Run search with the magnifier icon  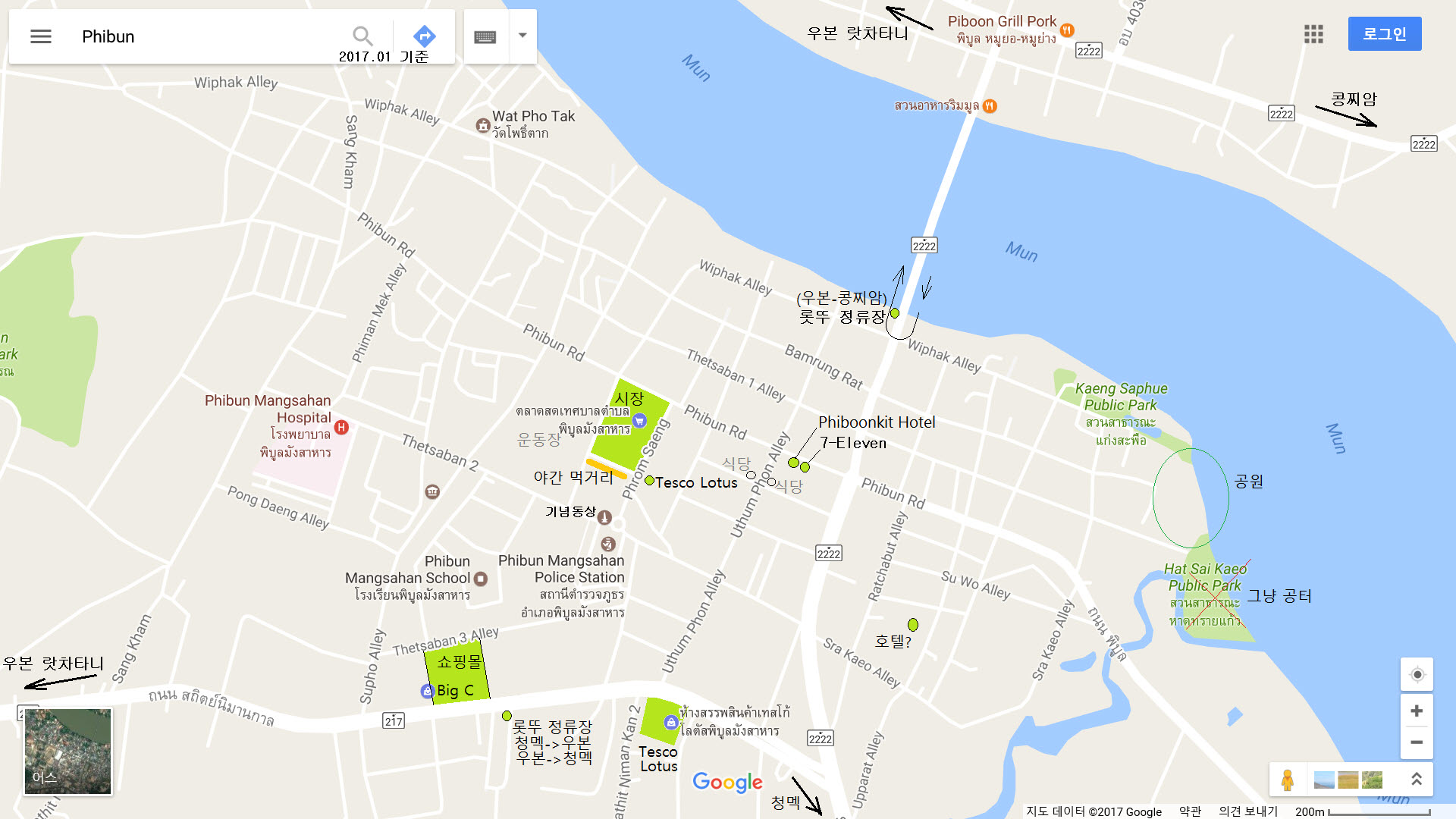coord(362,36)
